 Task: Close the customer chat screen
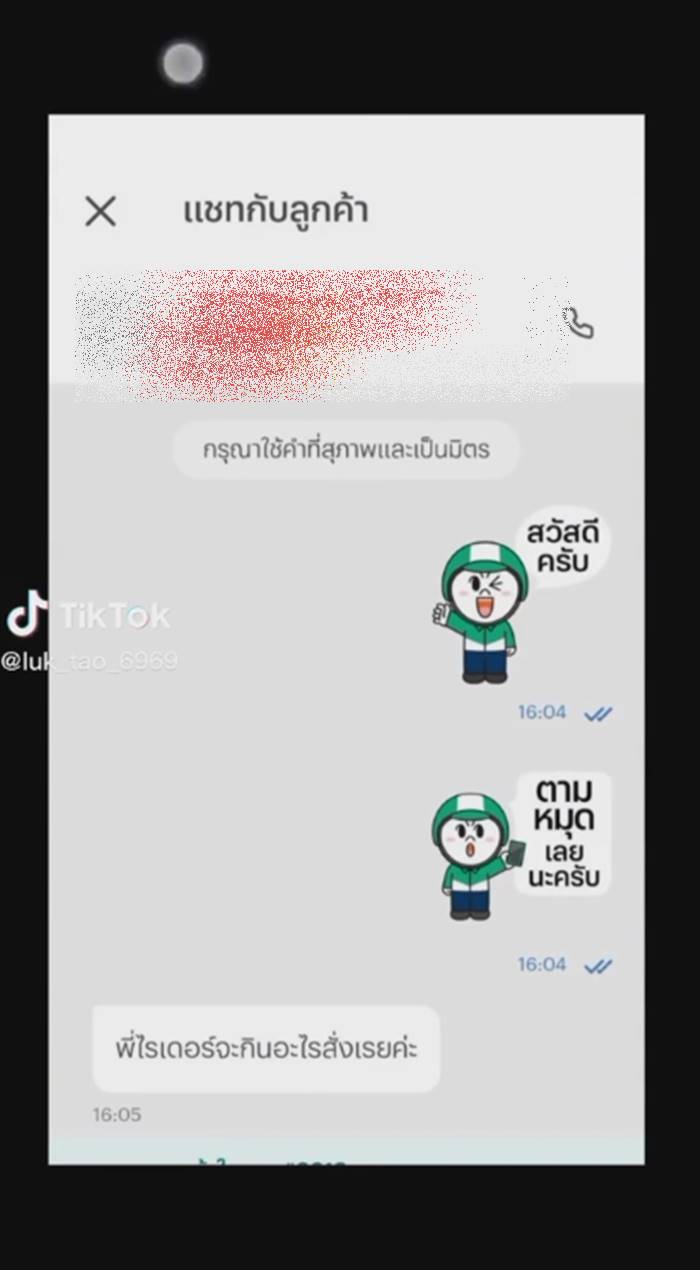click(100, 211)
